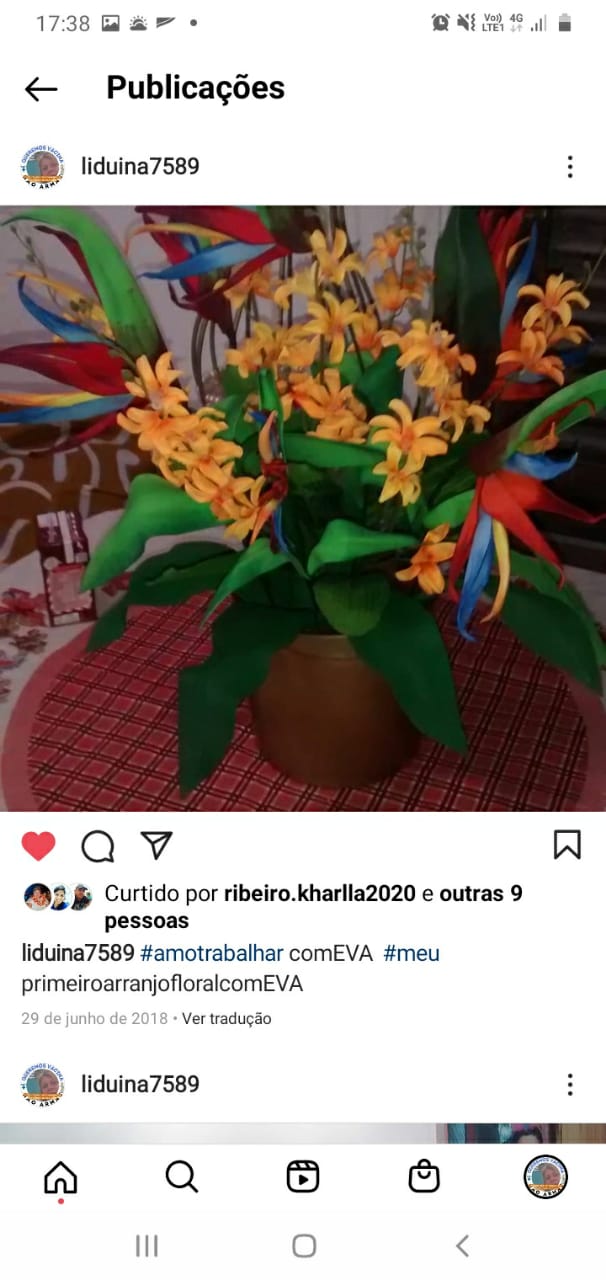Open liduina7589 profile from the top post header

(140, 167)
